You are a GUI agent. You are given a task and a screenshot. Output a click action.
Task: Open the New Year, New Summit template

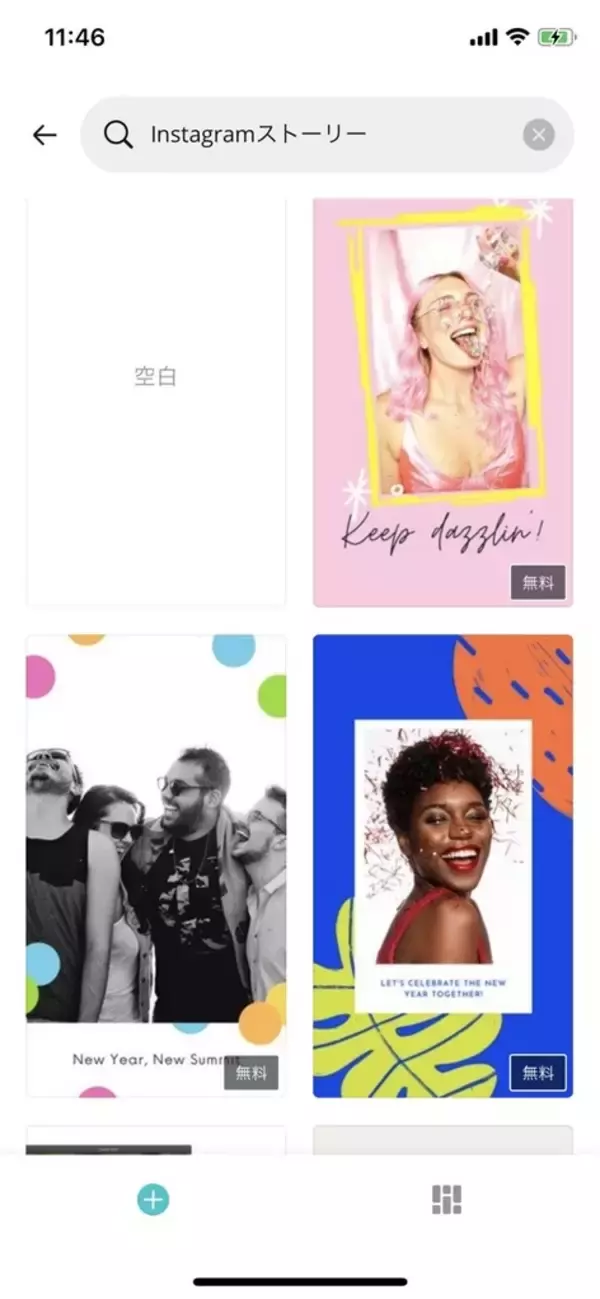(x=156, y=865)
